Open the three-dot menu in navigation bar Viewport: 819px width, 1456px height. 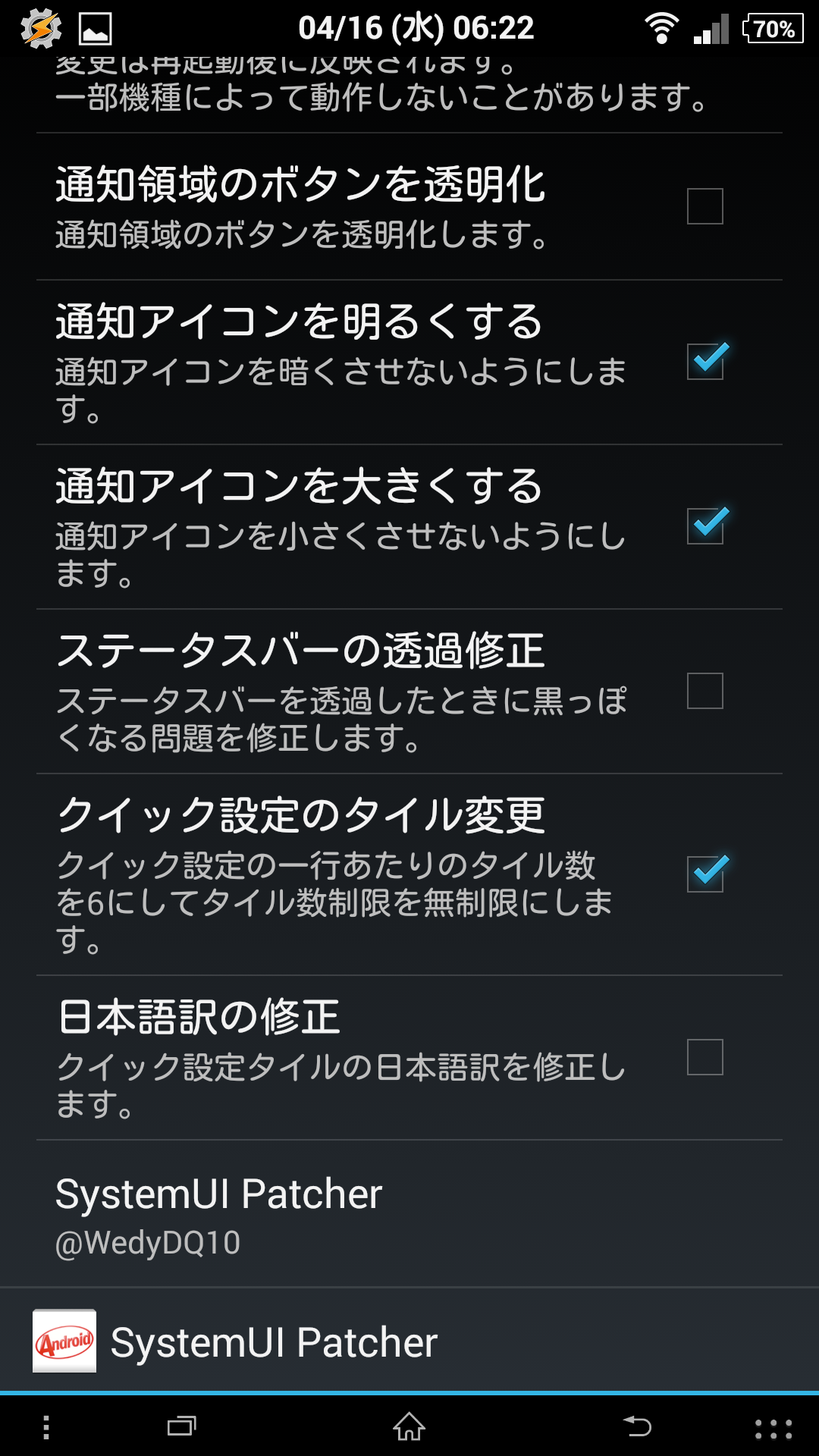(x=46, y=1427)
